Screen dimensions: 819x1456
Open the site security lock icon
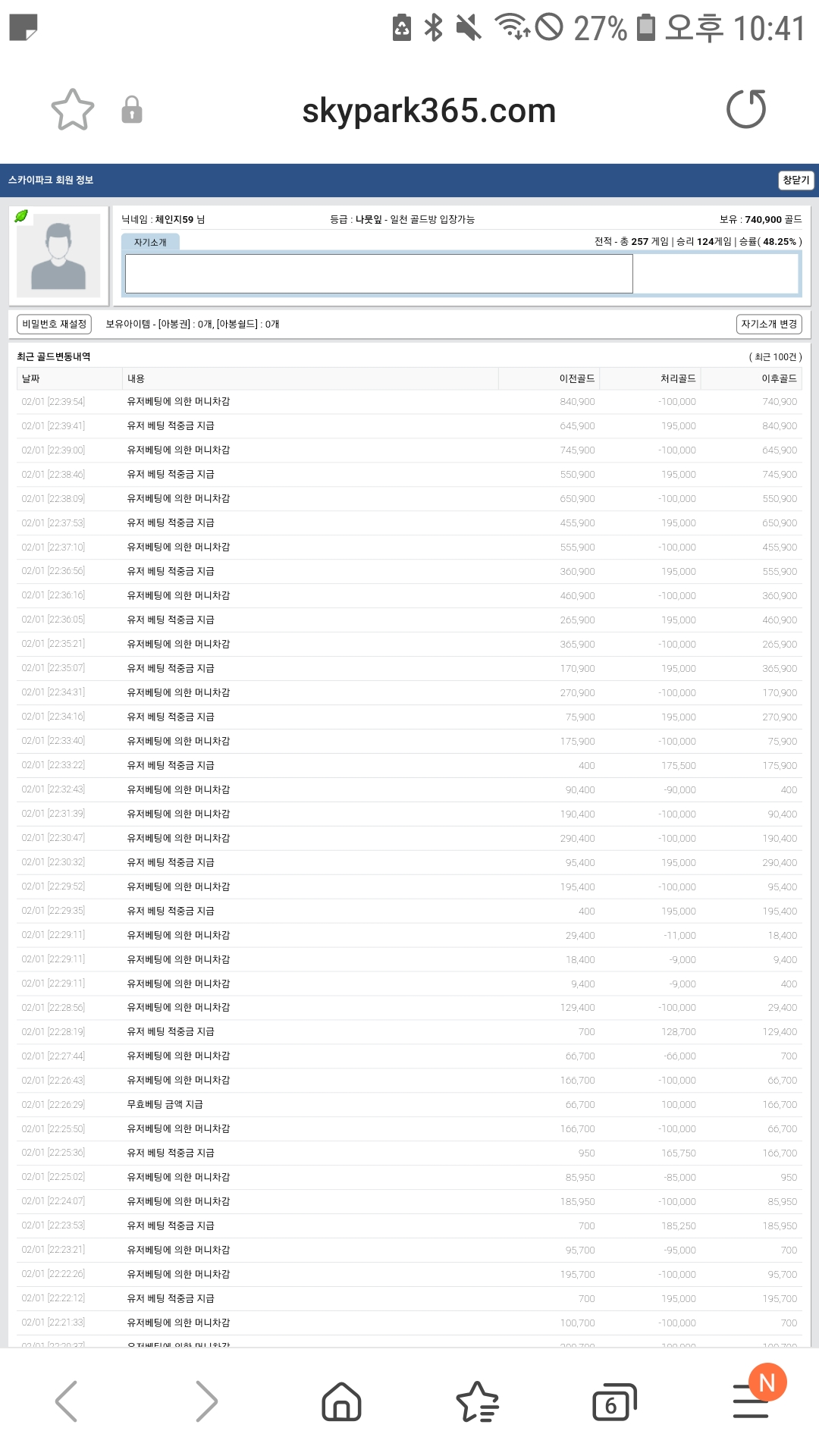[x=132, y=110]
